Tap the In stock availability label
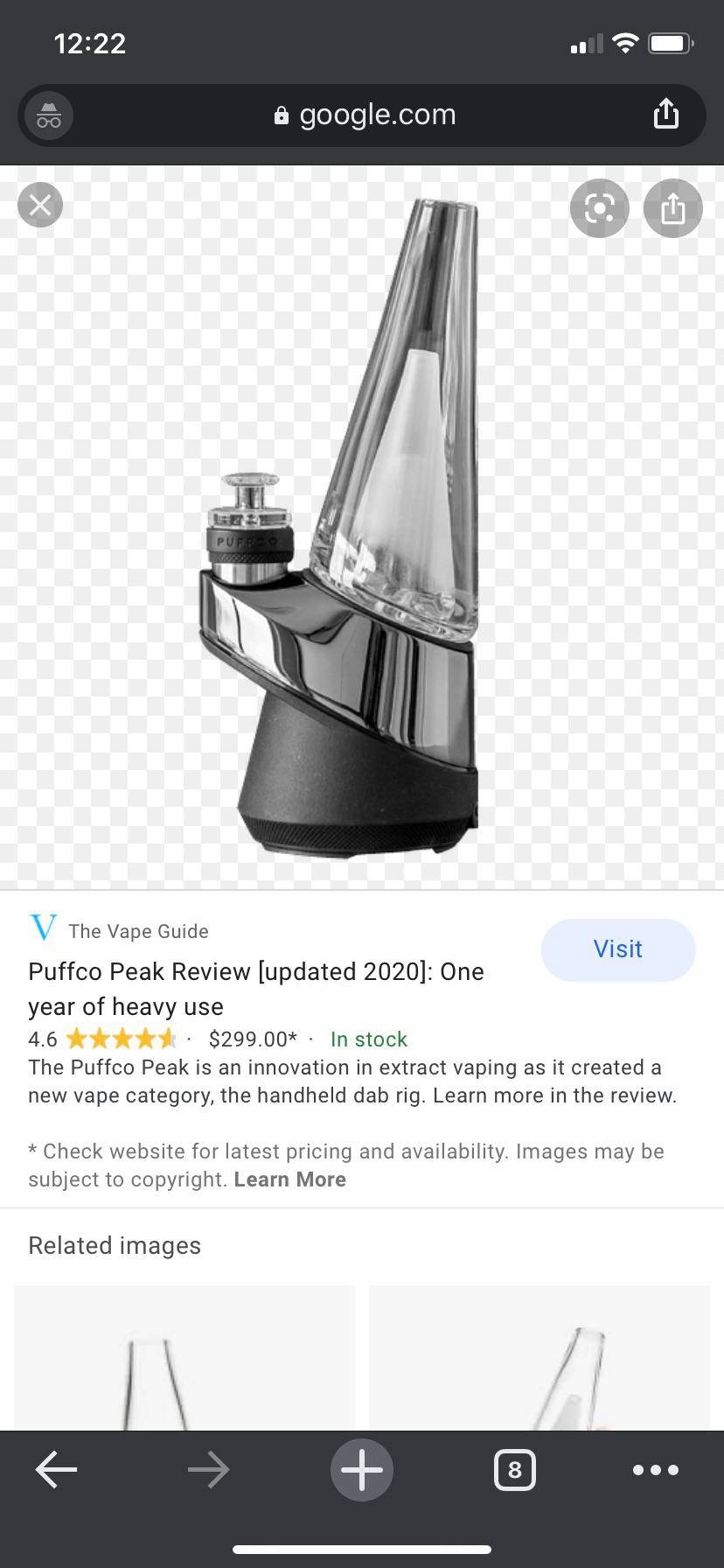This screenshot has width=724, height=1568. click(368, 1039)
